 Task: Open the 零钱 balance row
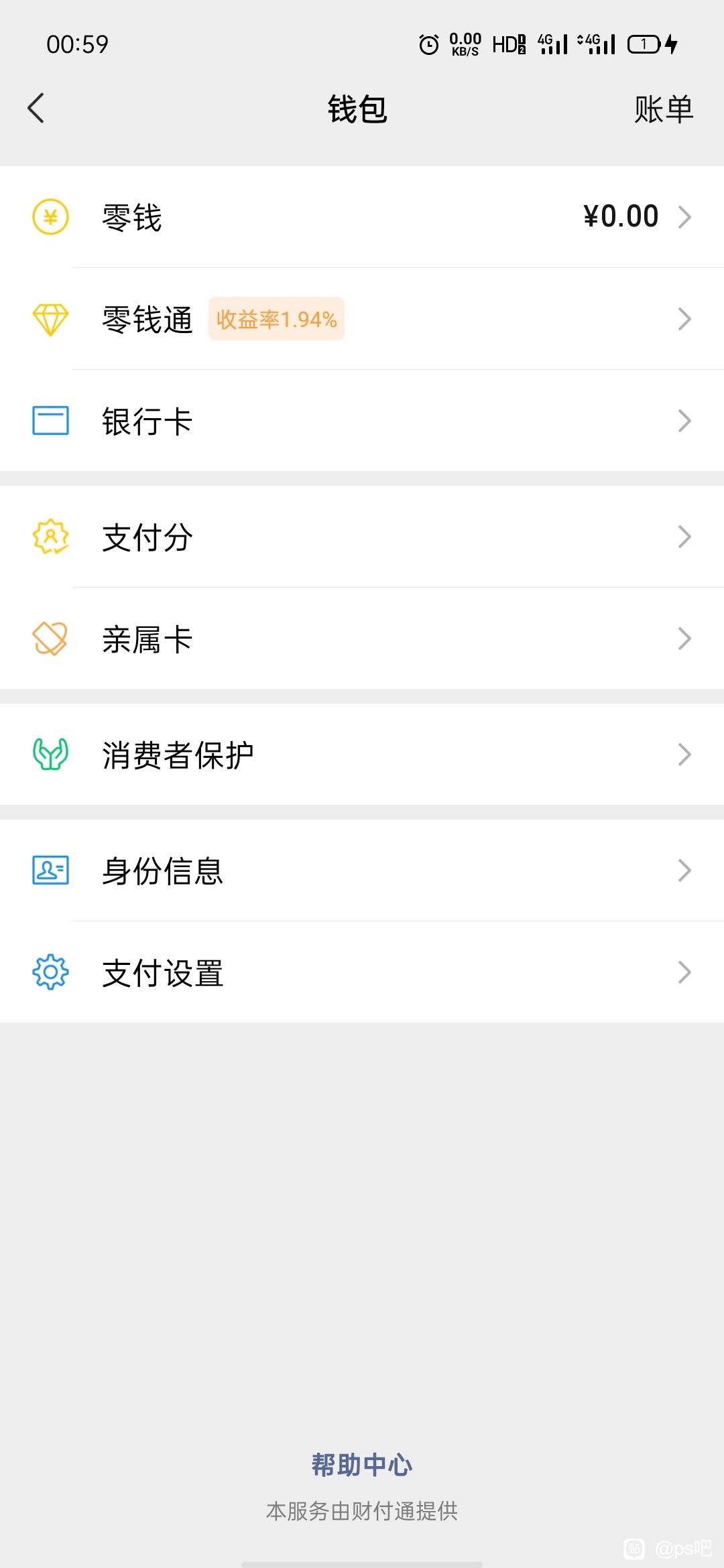[362, 217]
